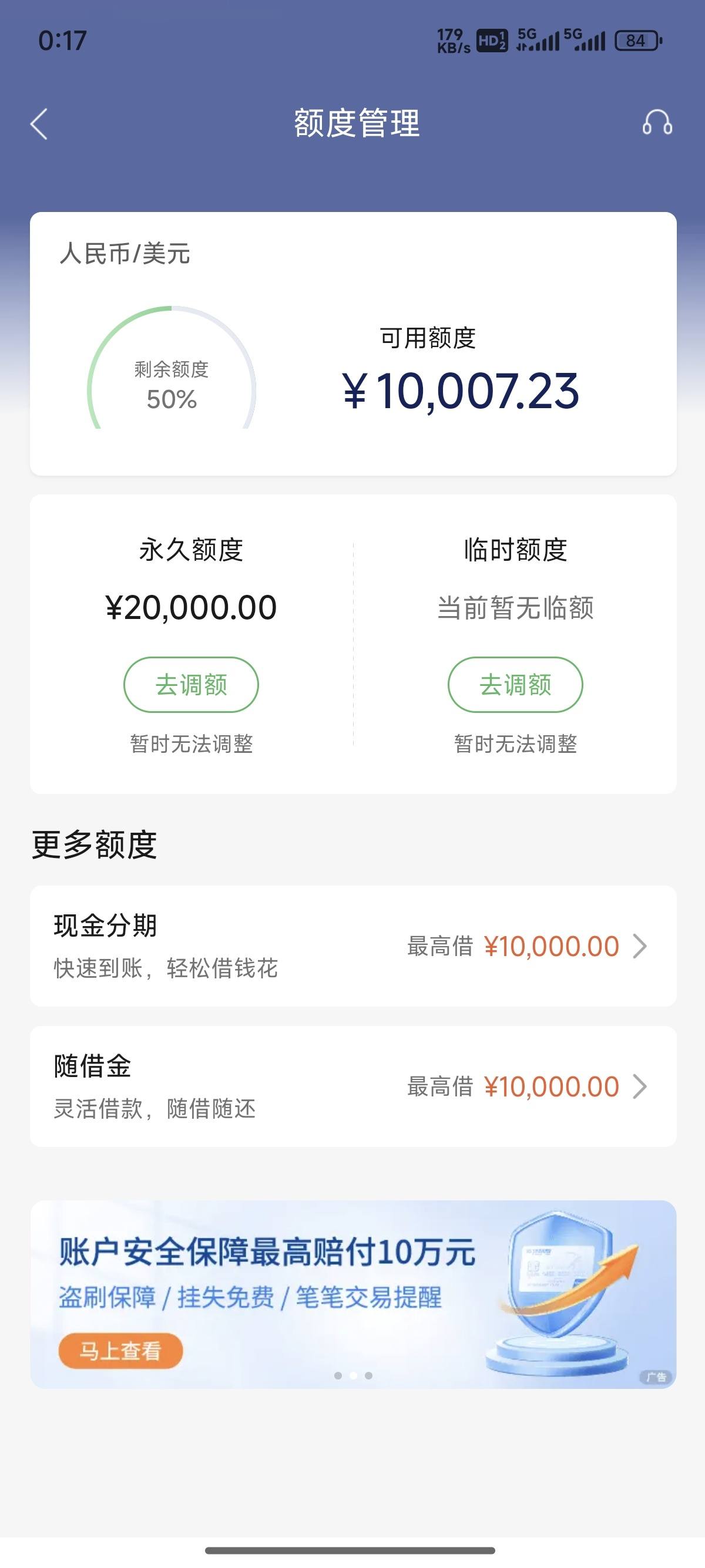
Task: Tap 去调额 under 临时额度
Action: tap(515, 685)
